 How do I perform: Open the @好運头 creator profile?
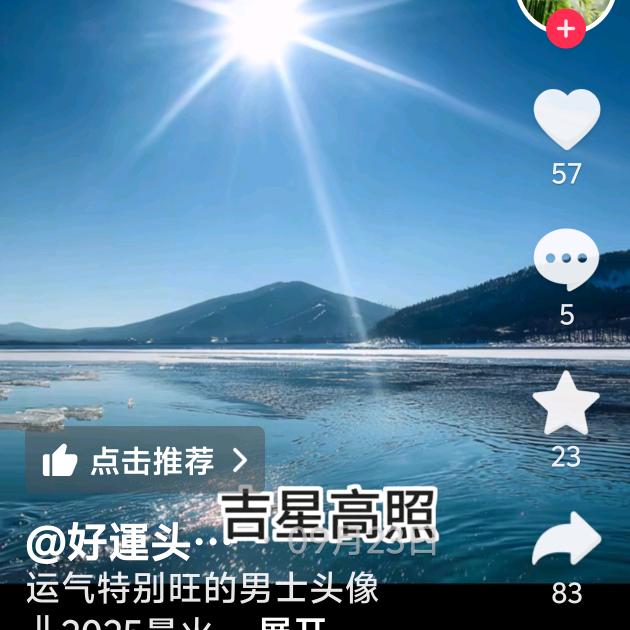[x=120, y=543]
